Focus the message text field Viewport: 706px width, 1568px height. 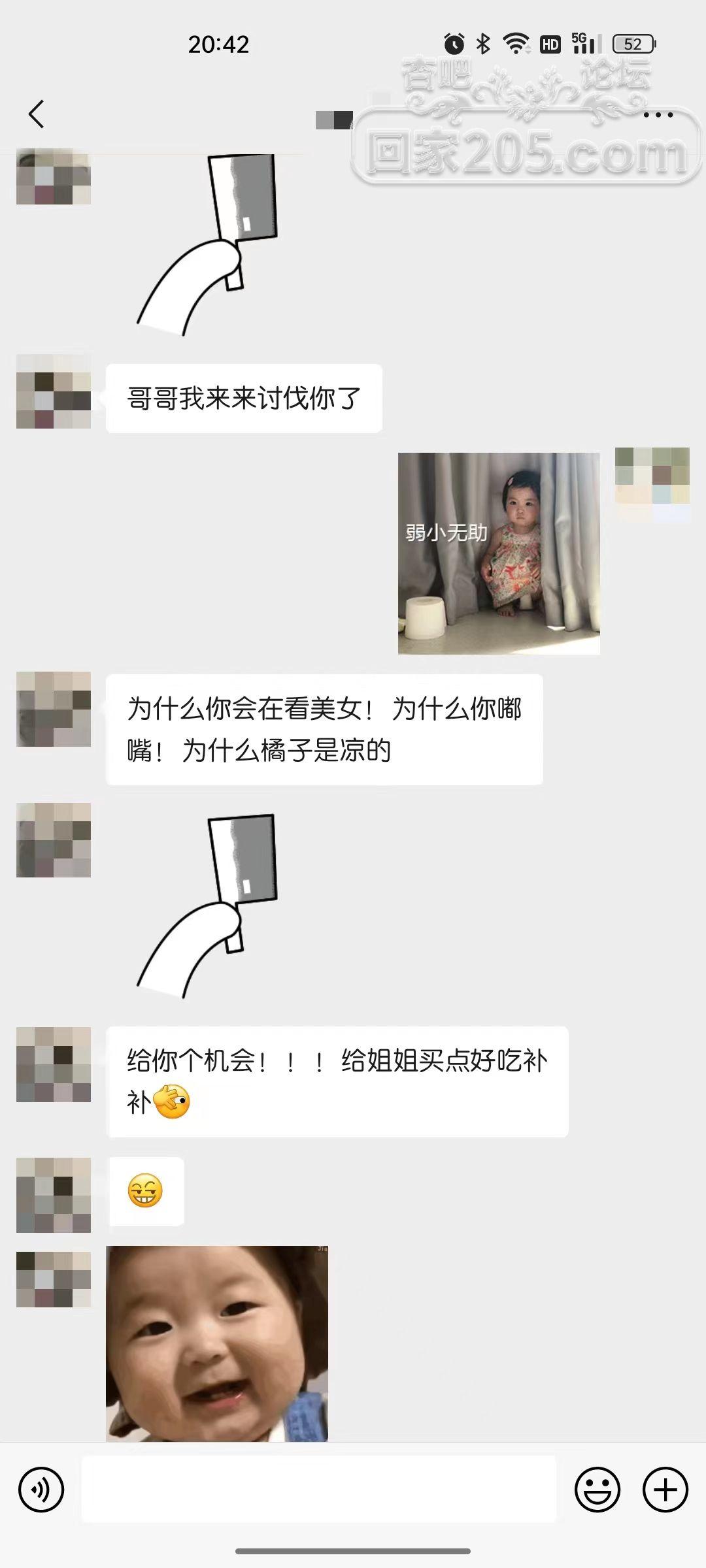318,1490
